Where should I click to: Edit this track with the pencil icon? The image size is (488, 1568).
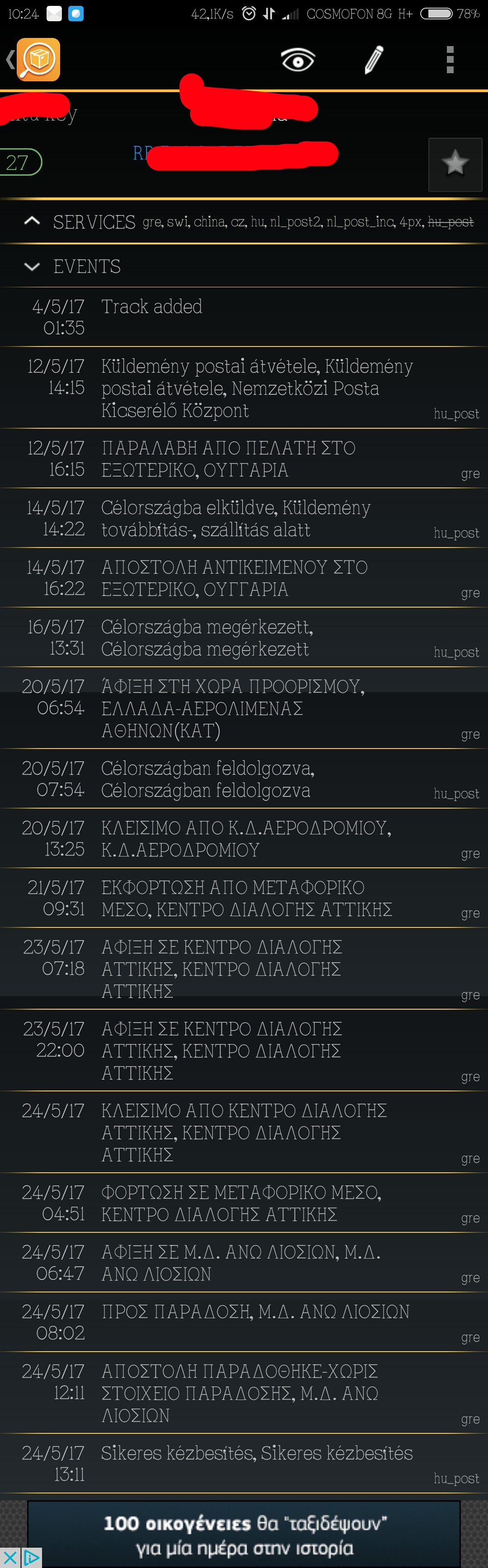pos(374,60)
